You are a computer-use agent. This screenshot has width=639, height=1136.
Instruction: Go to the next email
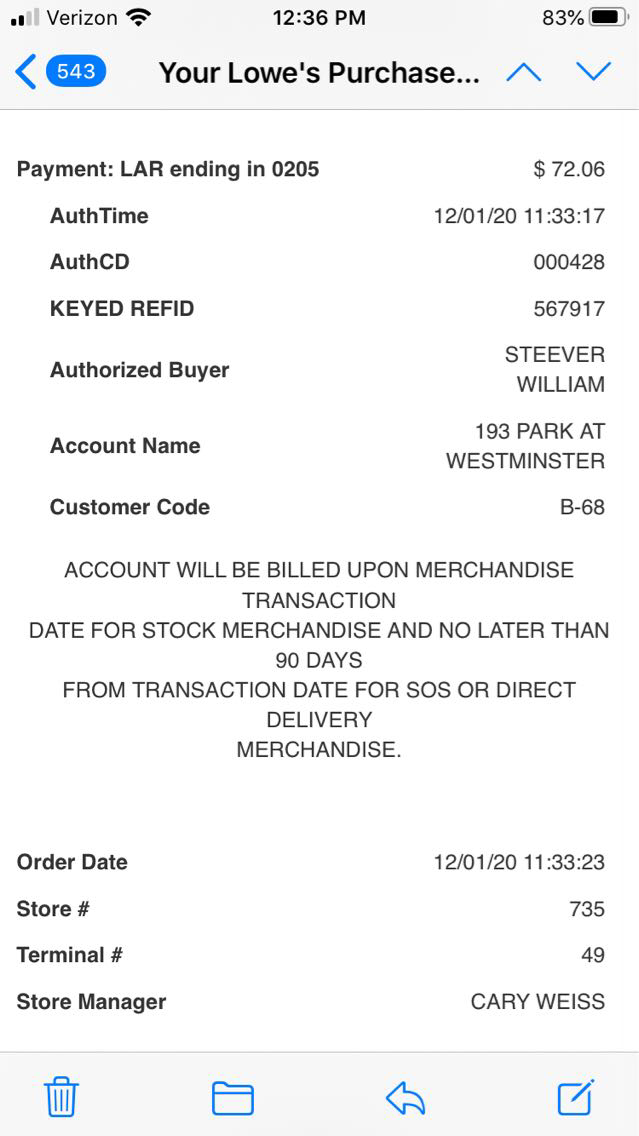594,72
